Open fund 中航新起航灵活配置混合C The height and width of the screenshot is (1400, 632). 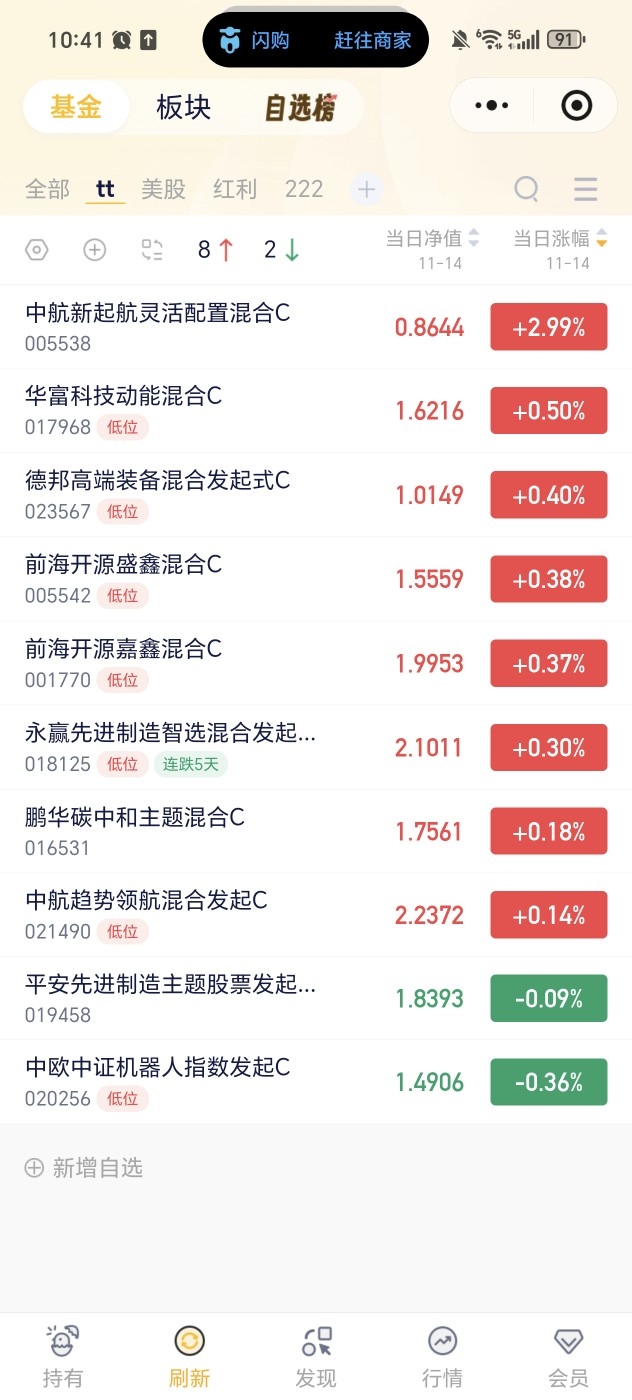tap(158, 326)
